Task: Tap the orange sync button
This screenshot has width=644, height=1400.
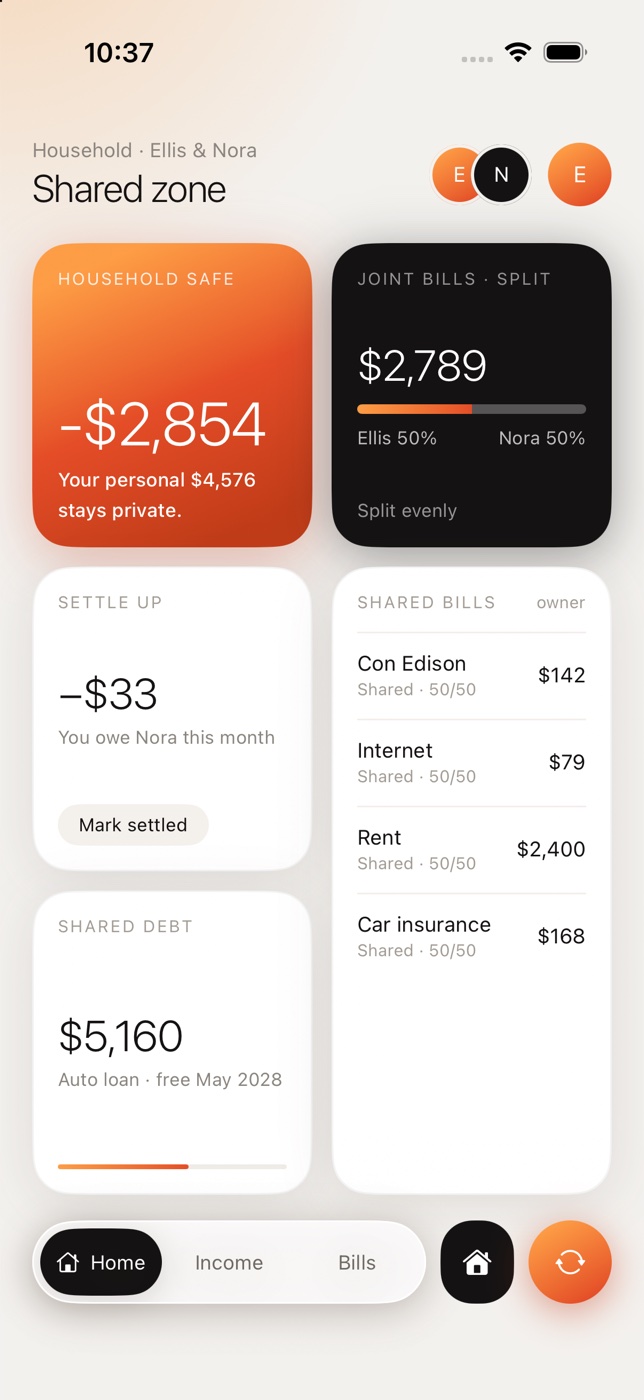Action: [x=570, y=1262]
